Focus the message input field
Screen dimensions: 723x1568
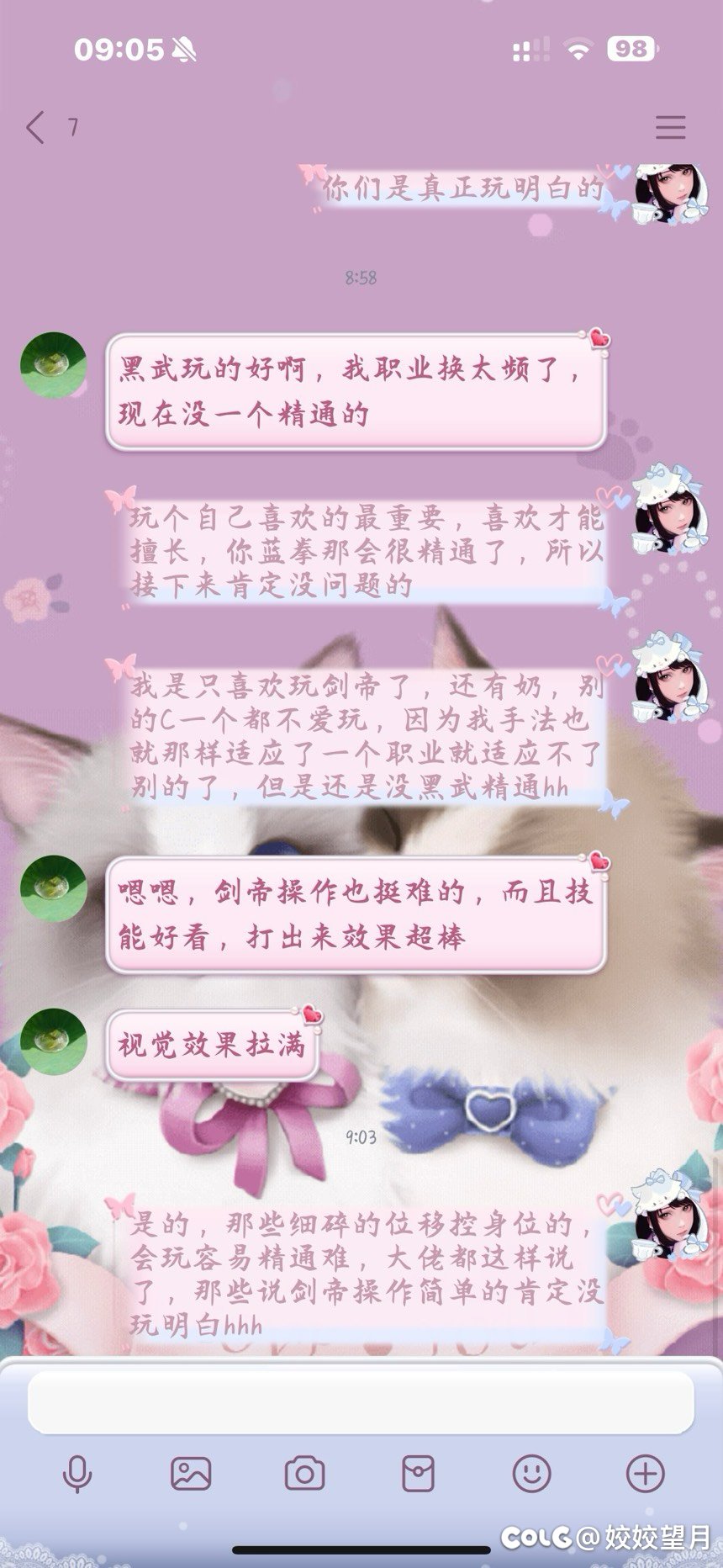point(361,1402)
